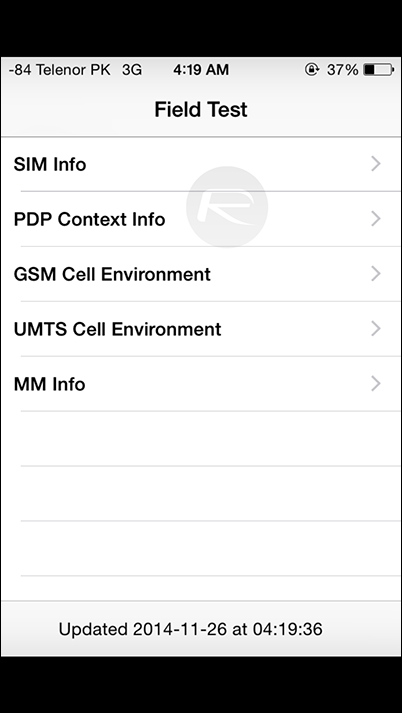The height and width of the screenshot is (713, 402).
Task: Go to MM Info
Action: click(x=201, y=384)
